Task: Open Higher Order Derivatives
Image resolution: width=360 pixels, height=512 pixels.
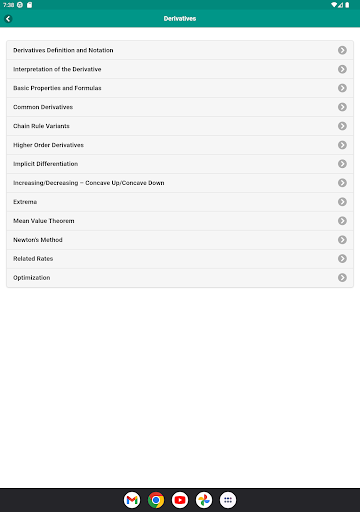Action: coord(180,145)
